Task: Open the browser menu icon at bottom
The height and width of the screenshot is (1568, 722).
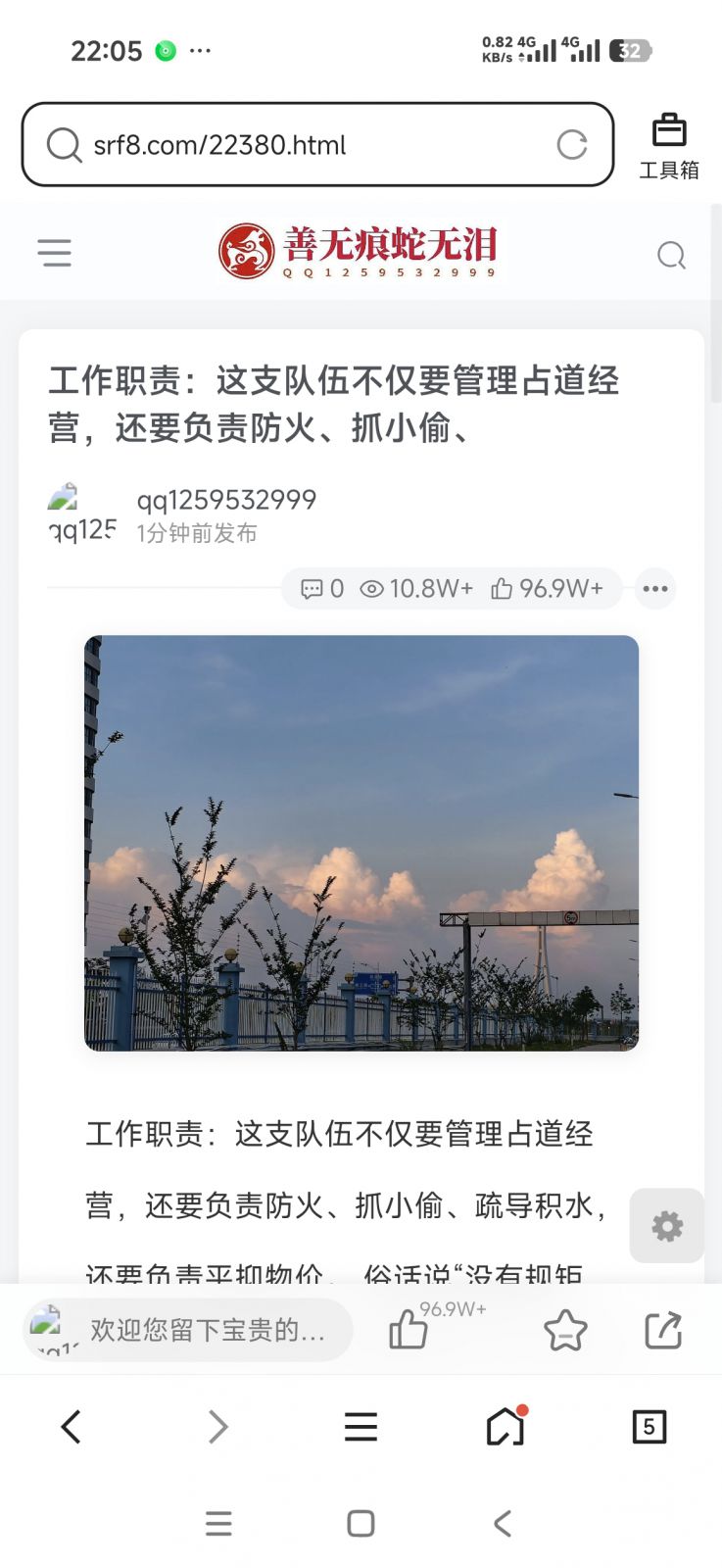Action: point(361,1427)
